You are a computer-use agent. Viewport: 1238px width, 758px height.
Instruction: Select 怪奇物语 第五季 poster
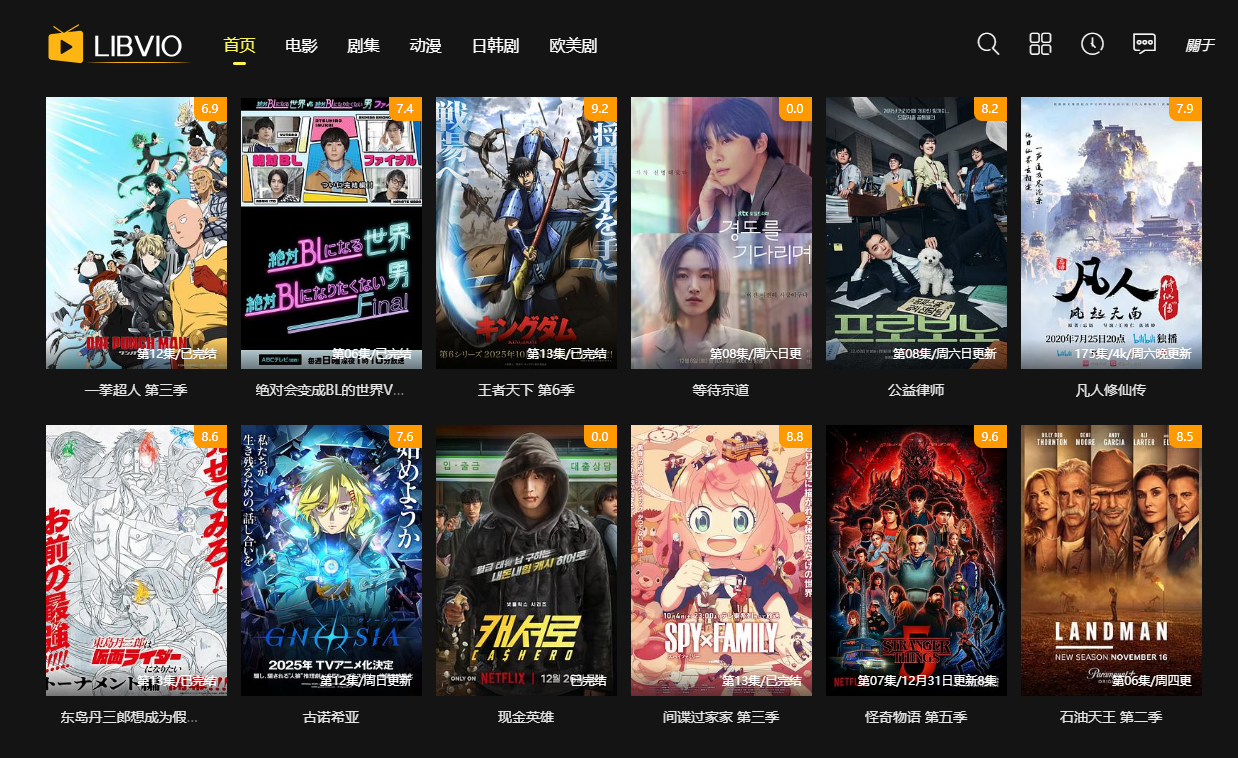(916, 560)
